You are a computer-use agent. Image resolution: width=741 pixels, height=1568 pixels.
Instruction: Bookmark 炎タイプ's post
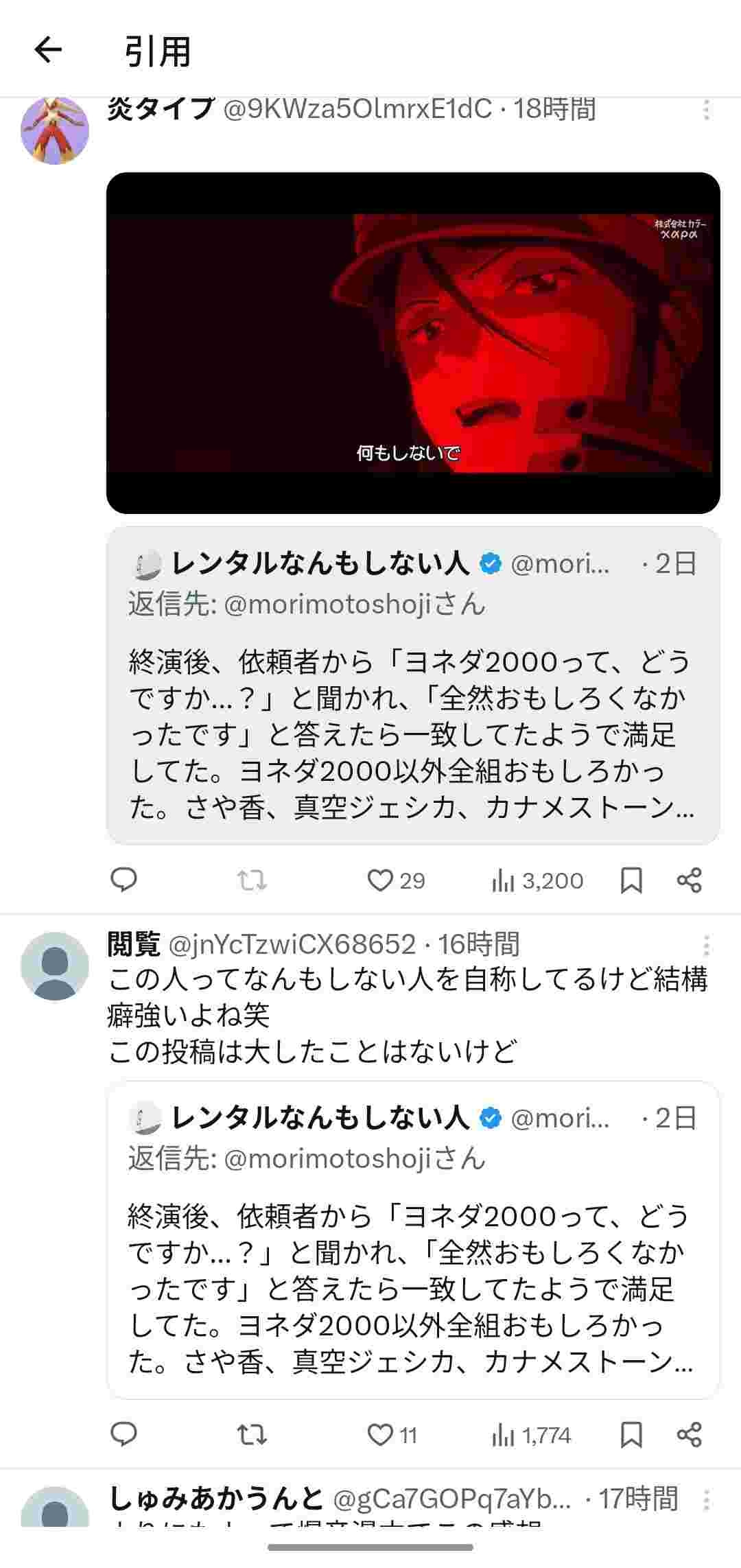coord(631,880)
